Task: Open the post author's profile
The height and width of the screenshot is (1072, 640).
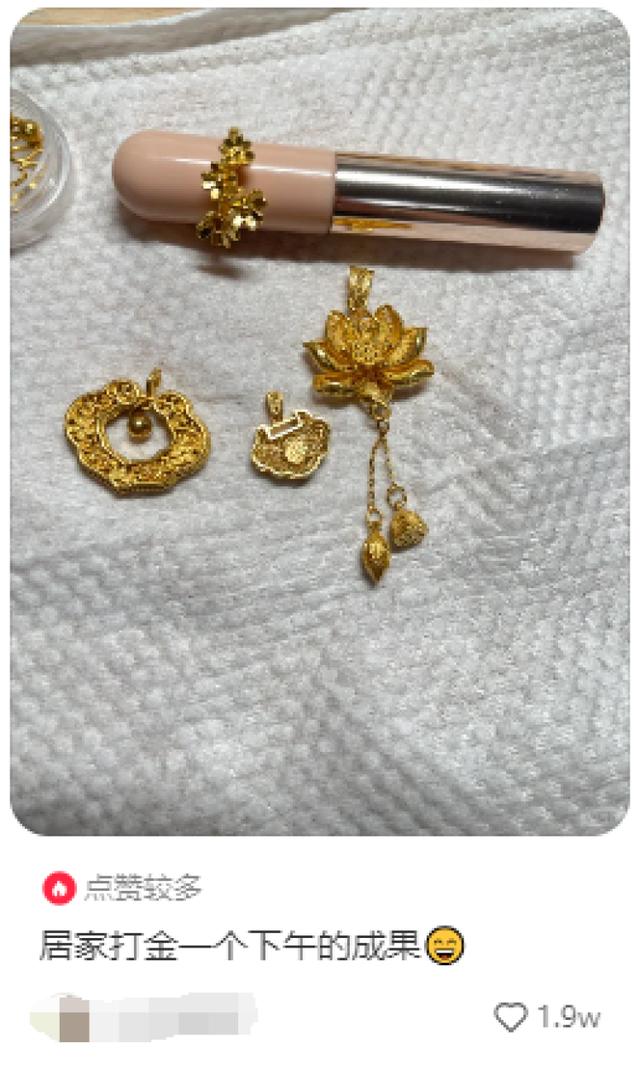Action: click(140, 1018)
